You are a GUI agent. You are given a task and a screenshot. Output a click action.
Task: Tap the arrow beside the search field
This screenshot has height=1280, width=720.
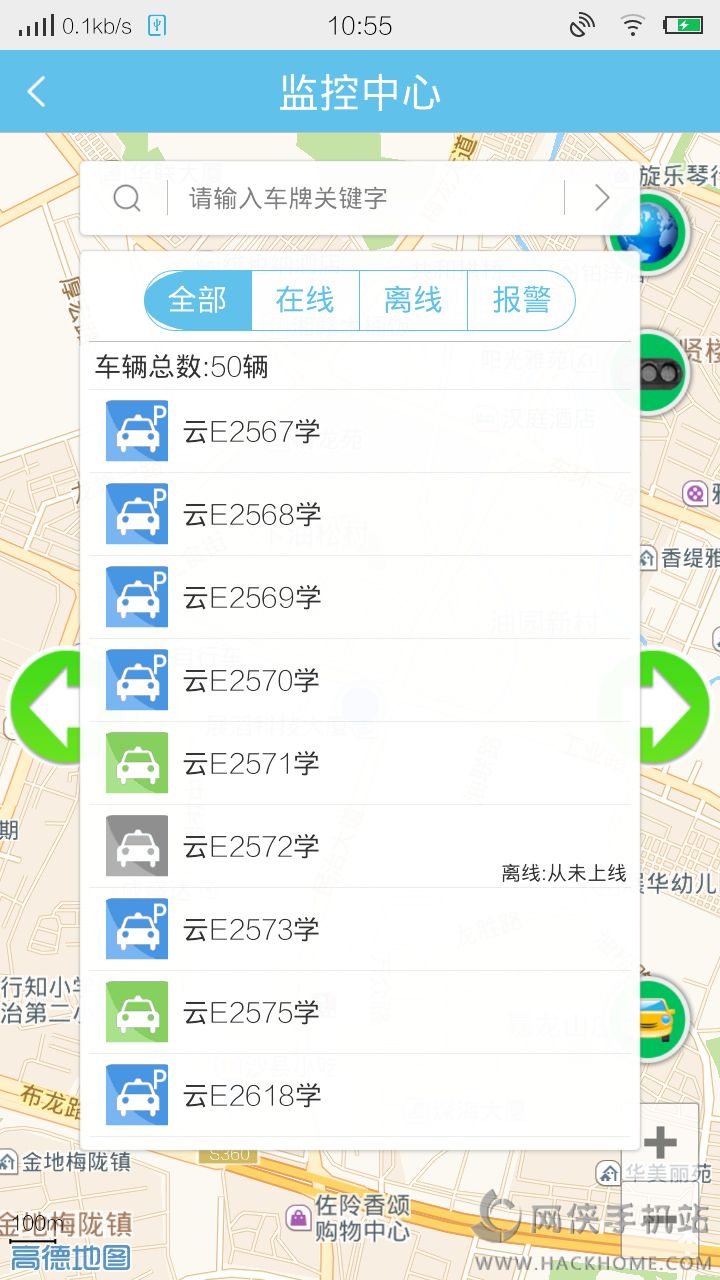click(x=602, y=198)
